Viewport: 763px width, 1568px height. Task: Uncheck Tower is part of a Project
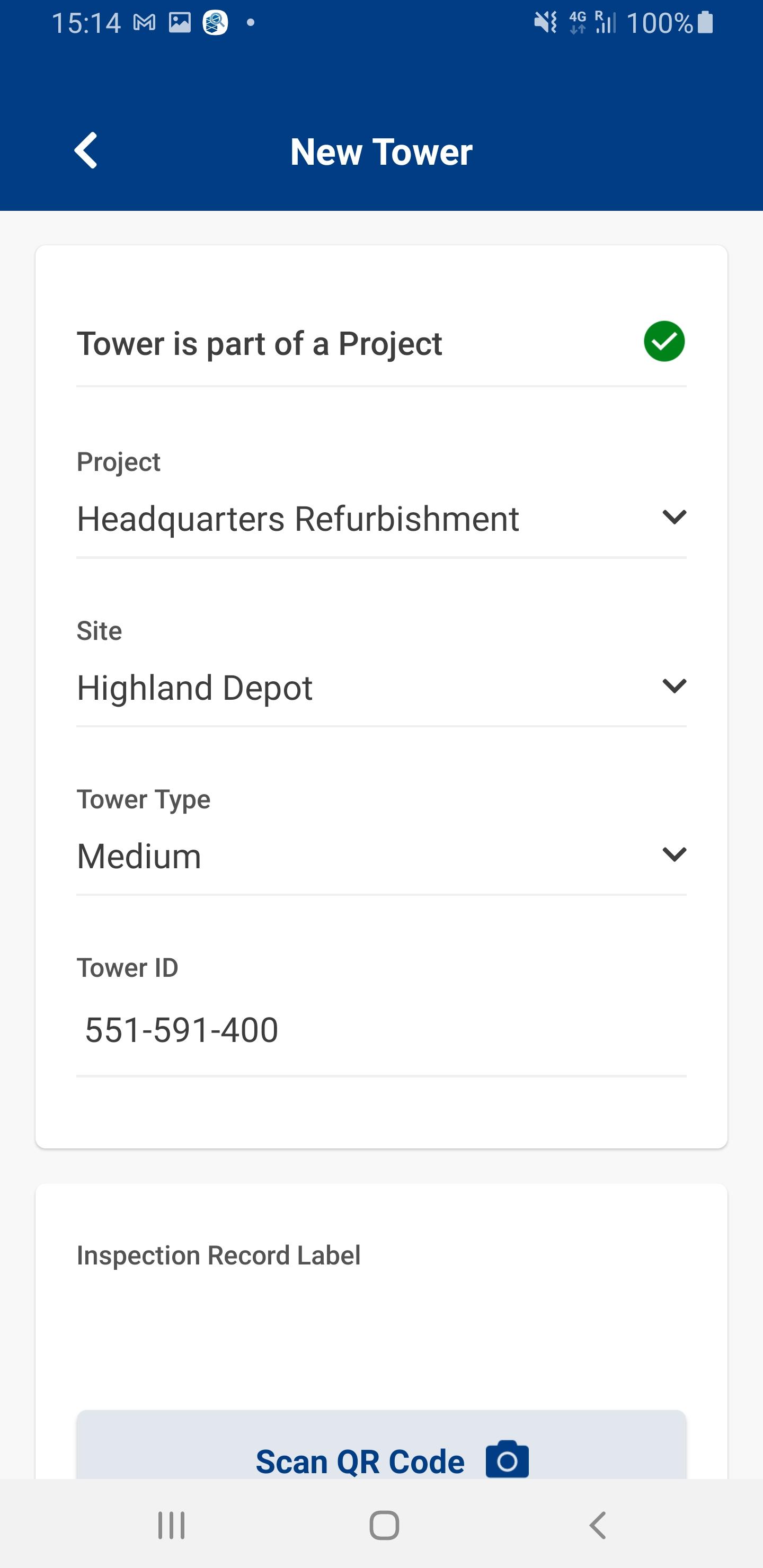664,342
